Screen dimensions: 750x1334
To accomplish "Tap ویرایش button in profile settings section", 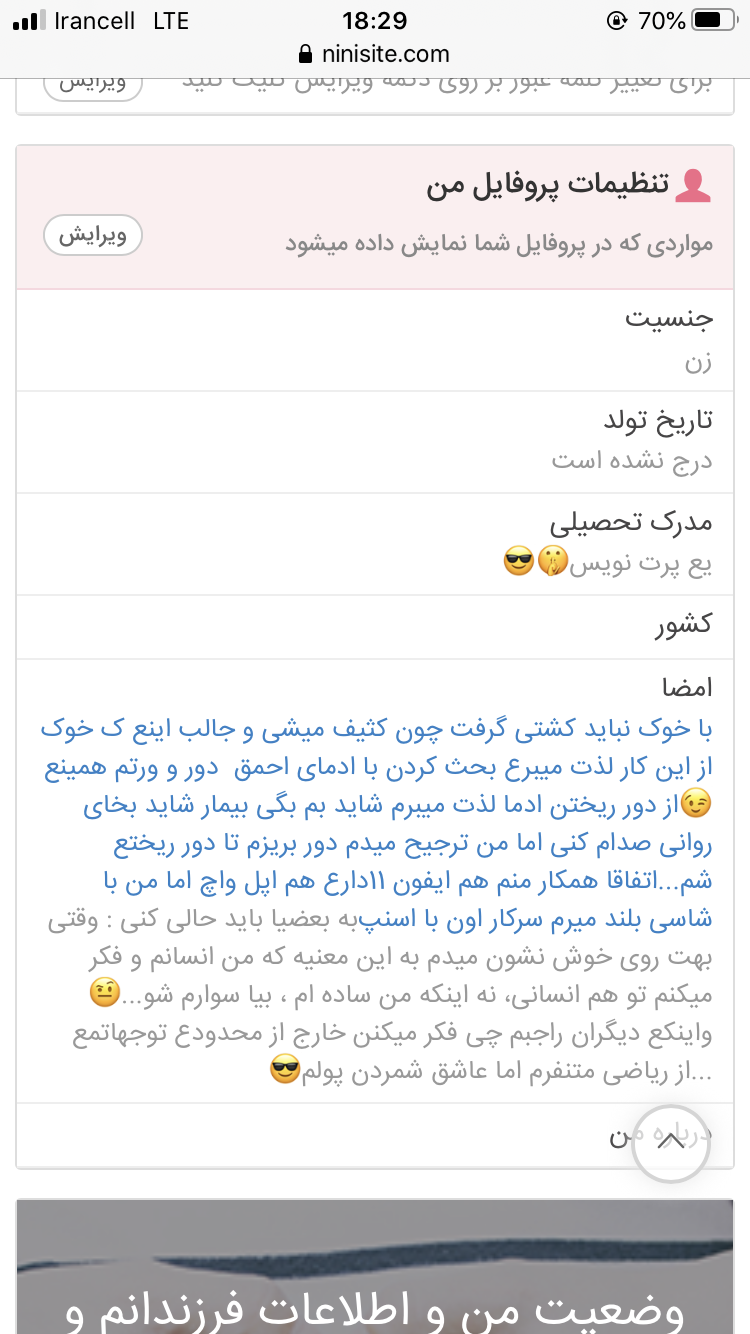I will click(x=93, y=236).
